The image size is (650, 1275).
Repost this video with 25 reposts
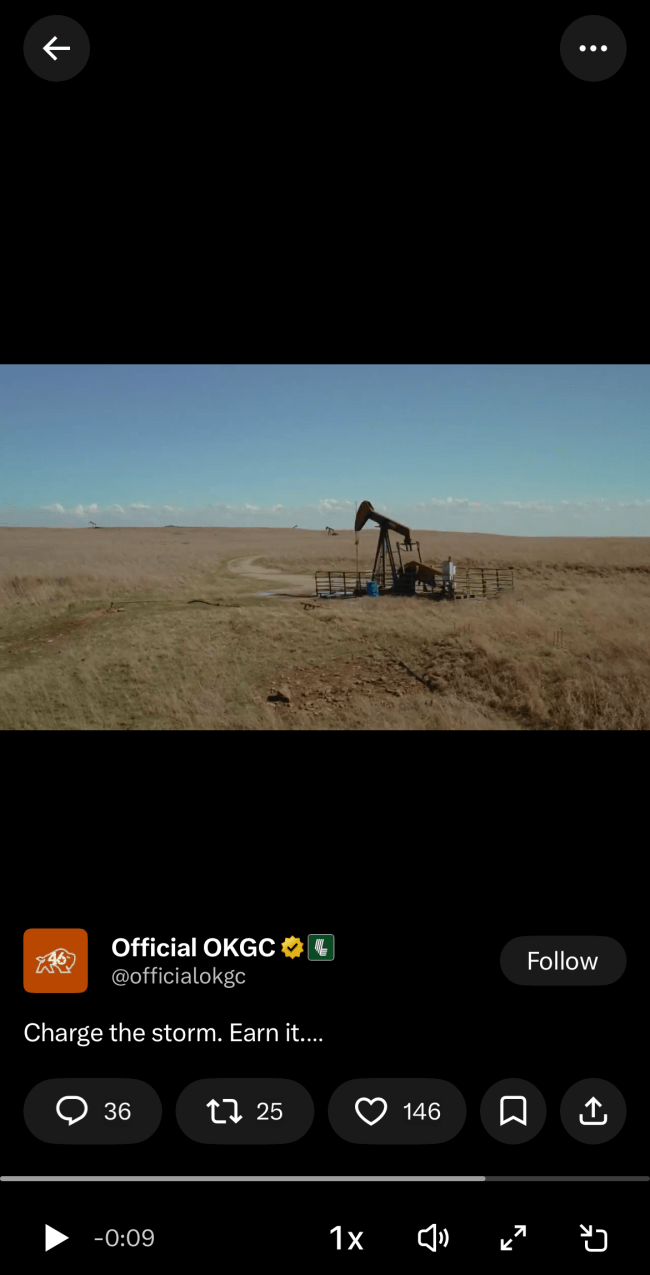tap(244, 1111)
